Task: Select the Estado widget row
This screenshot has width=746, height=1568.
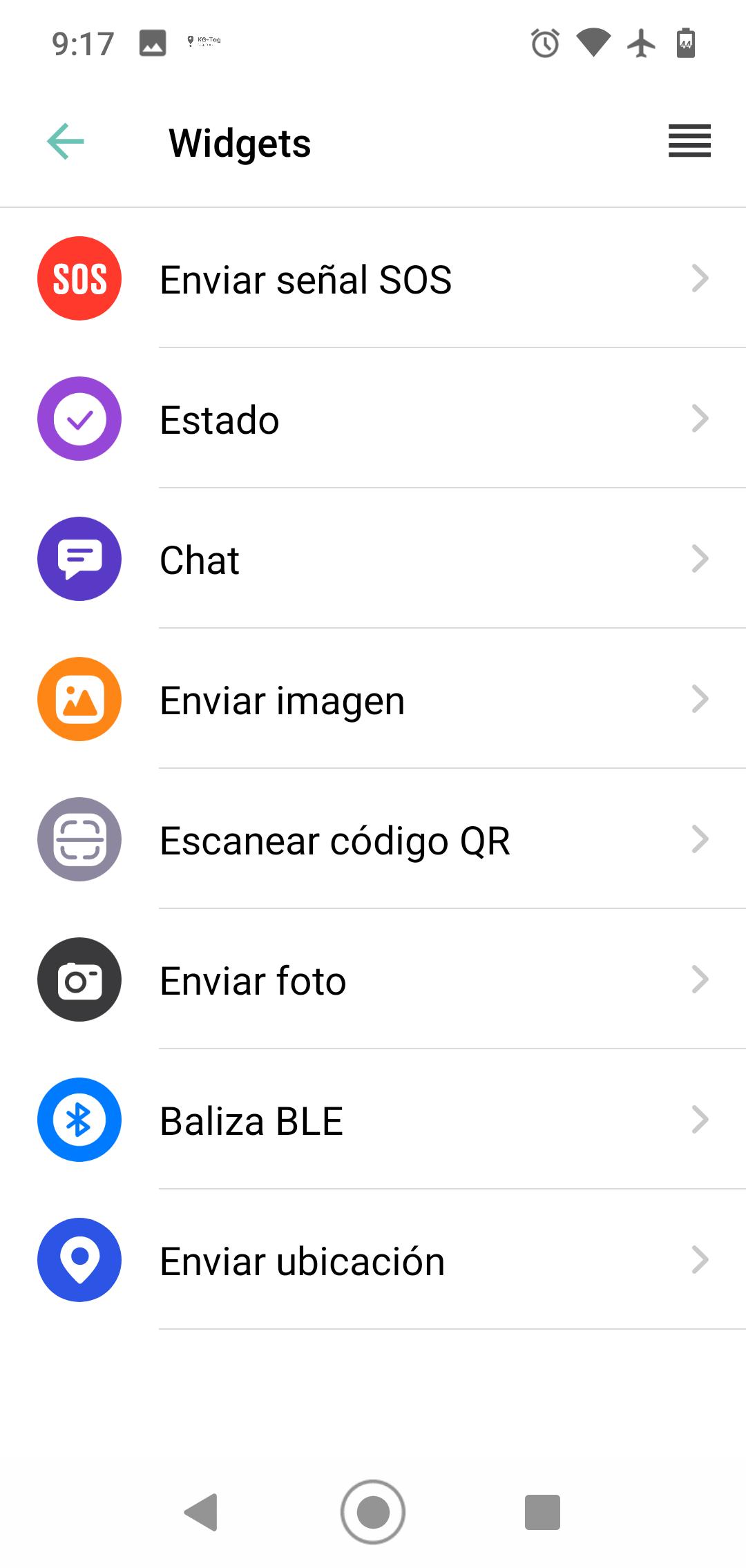Action: tap(373, 419)
